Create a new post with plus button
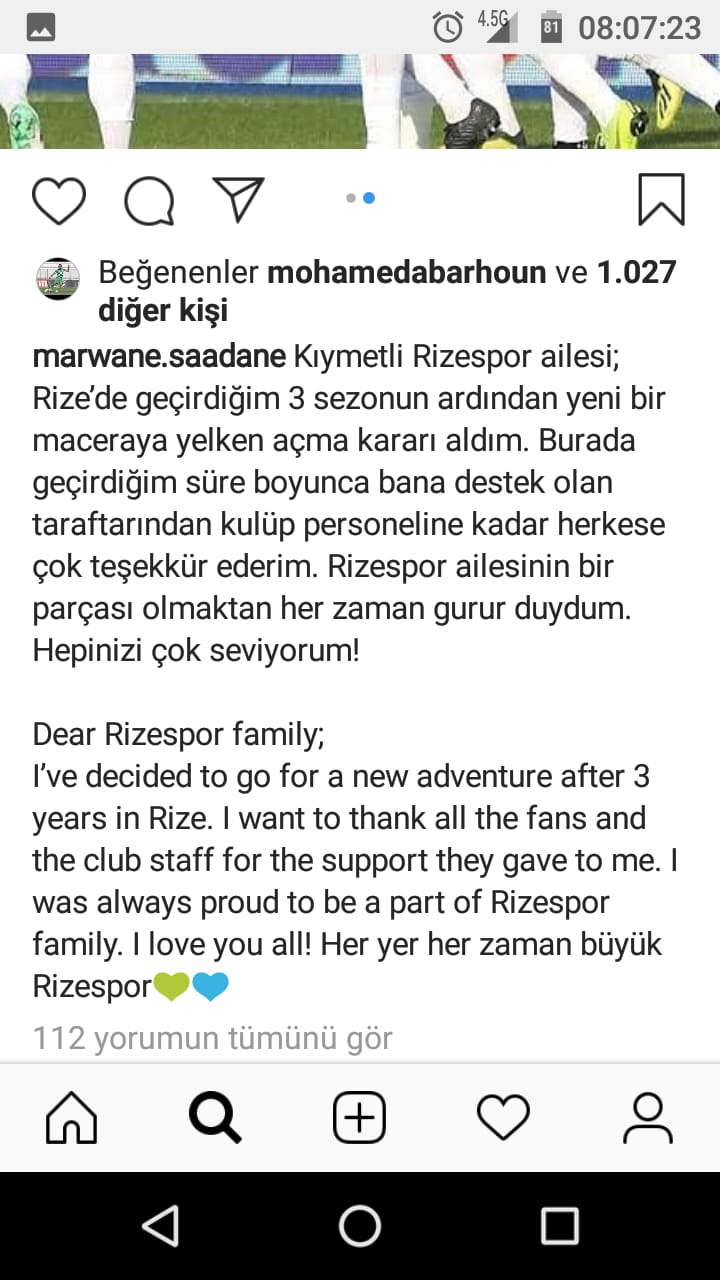Screen dimensions: 720x1280 (x=359, y=1117)
